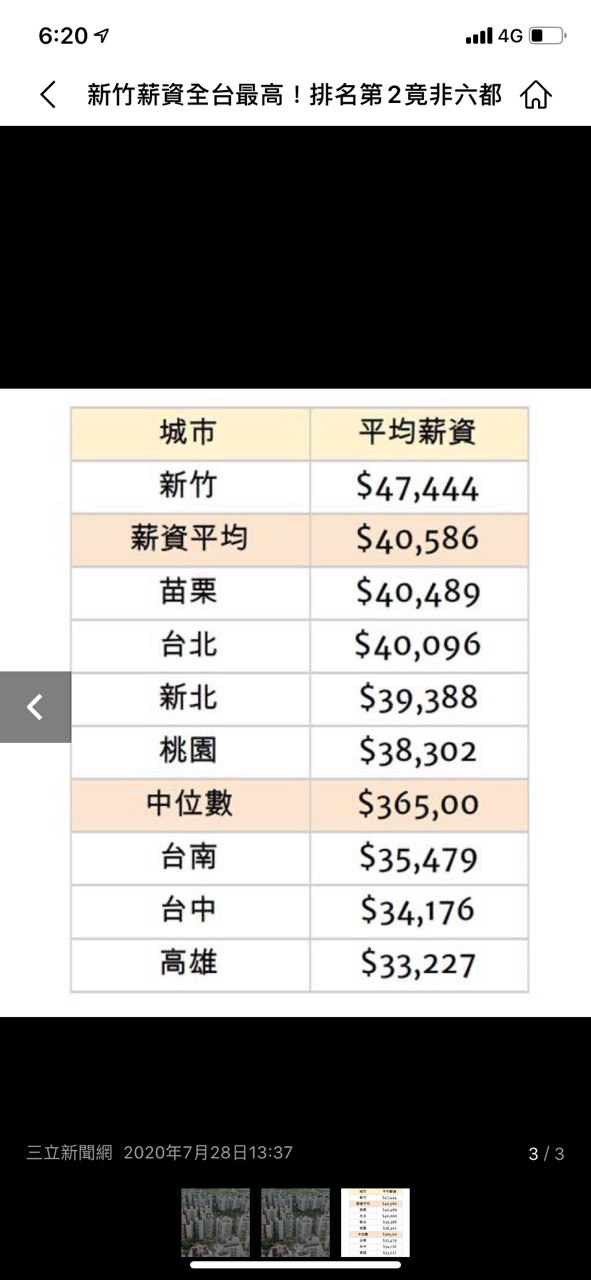The height and width of the screenshot is (1280, 591).
Task: Tap the home icon in the header
Action: click(x=536, y=95)
